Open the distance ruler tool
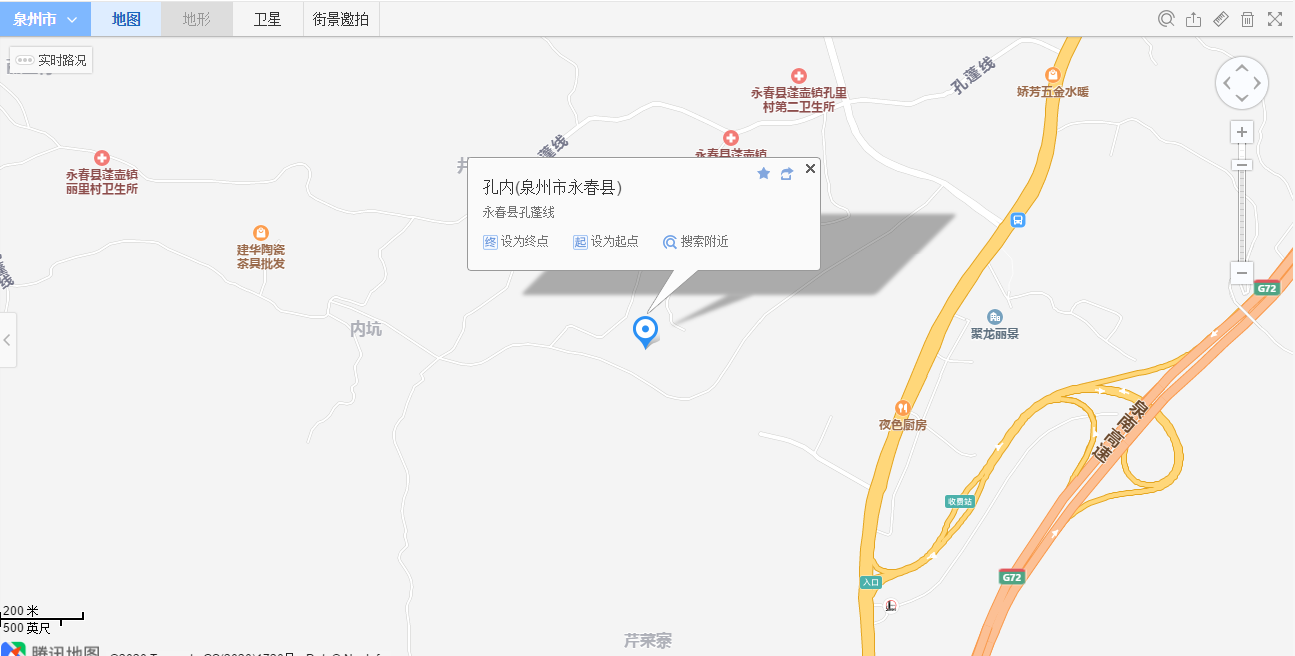Viewport: 1295px width, 656px height. tap(1220, 19)
